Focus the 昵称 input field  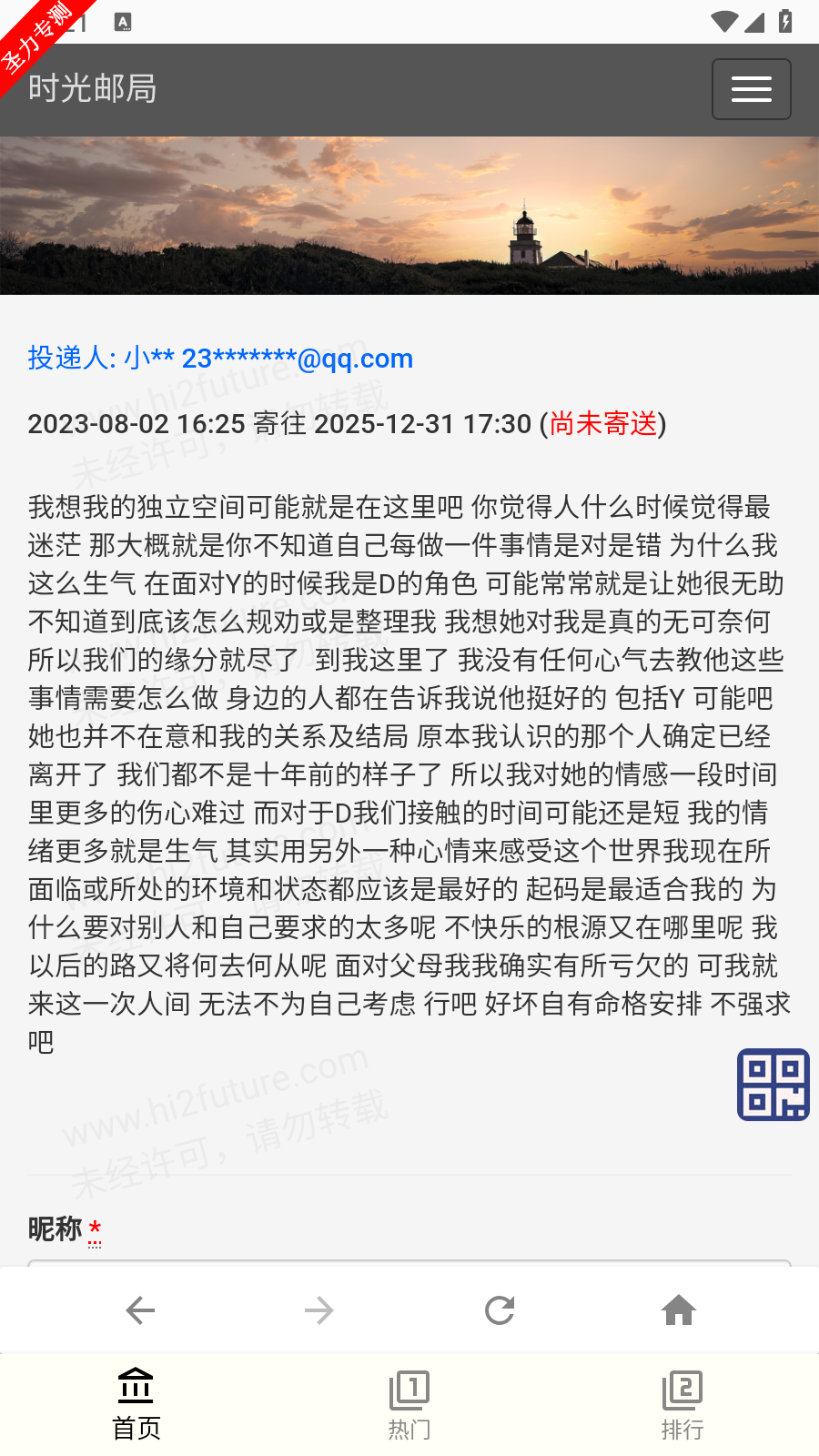pyautogui.click(x=409, y=1263)
